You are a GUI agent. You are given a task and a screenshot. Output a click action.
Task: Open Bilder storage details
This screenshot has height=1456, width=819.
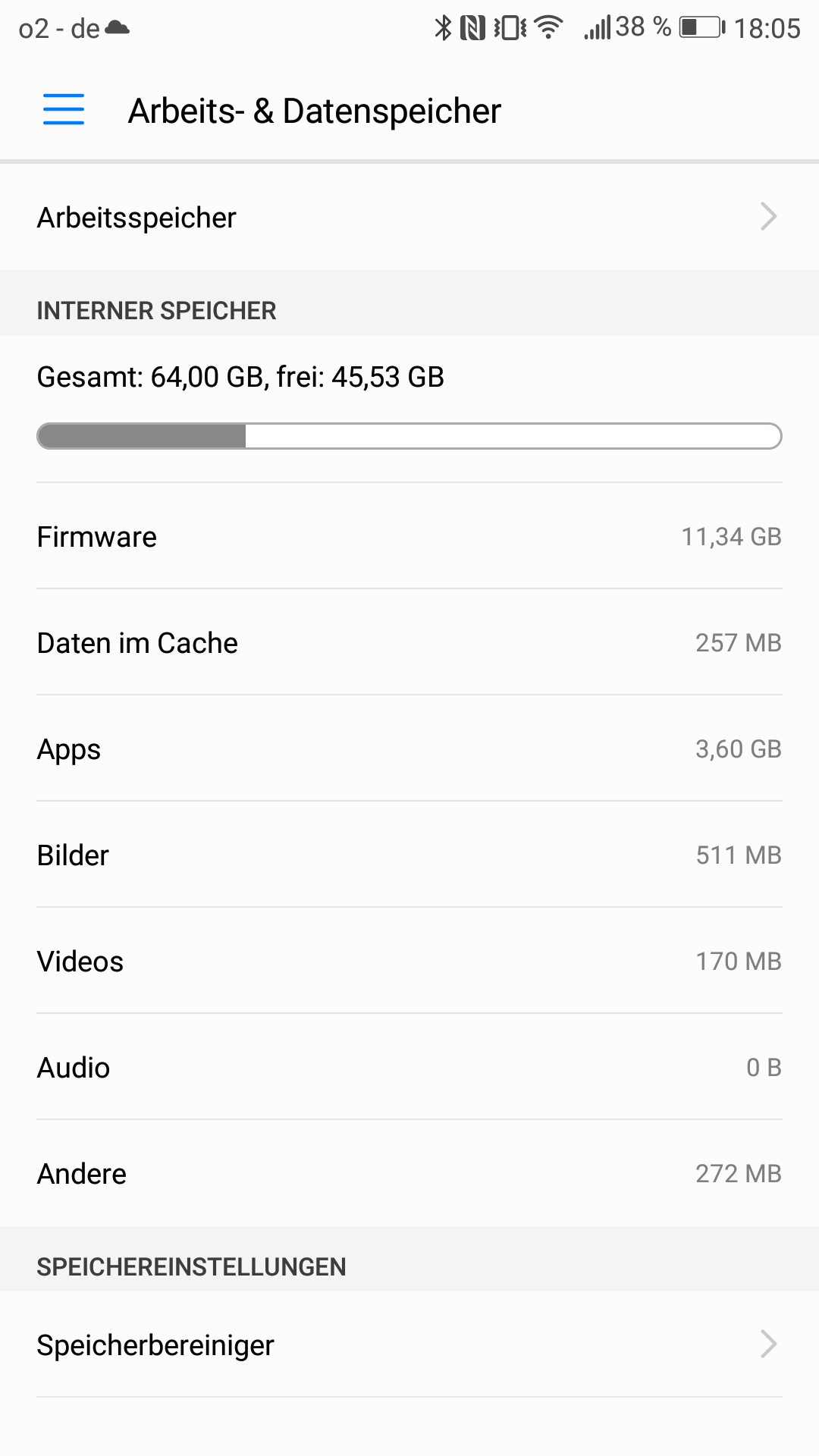coord(409,855)
